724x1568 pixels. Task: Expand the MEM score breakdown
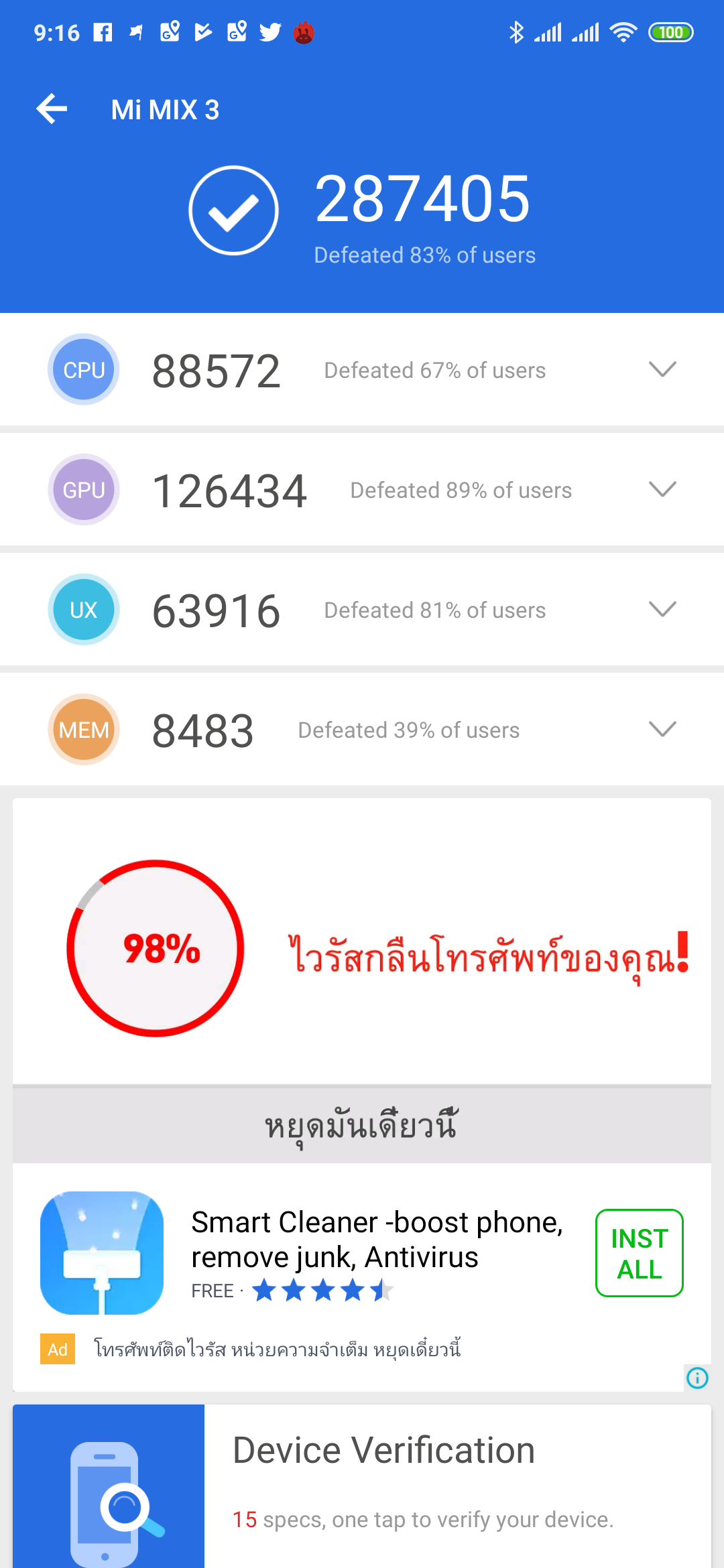click(662, 729)
